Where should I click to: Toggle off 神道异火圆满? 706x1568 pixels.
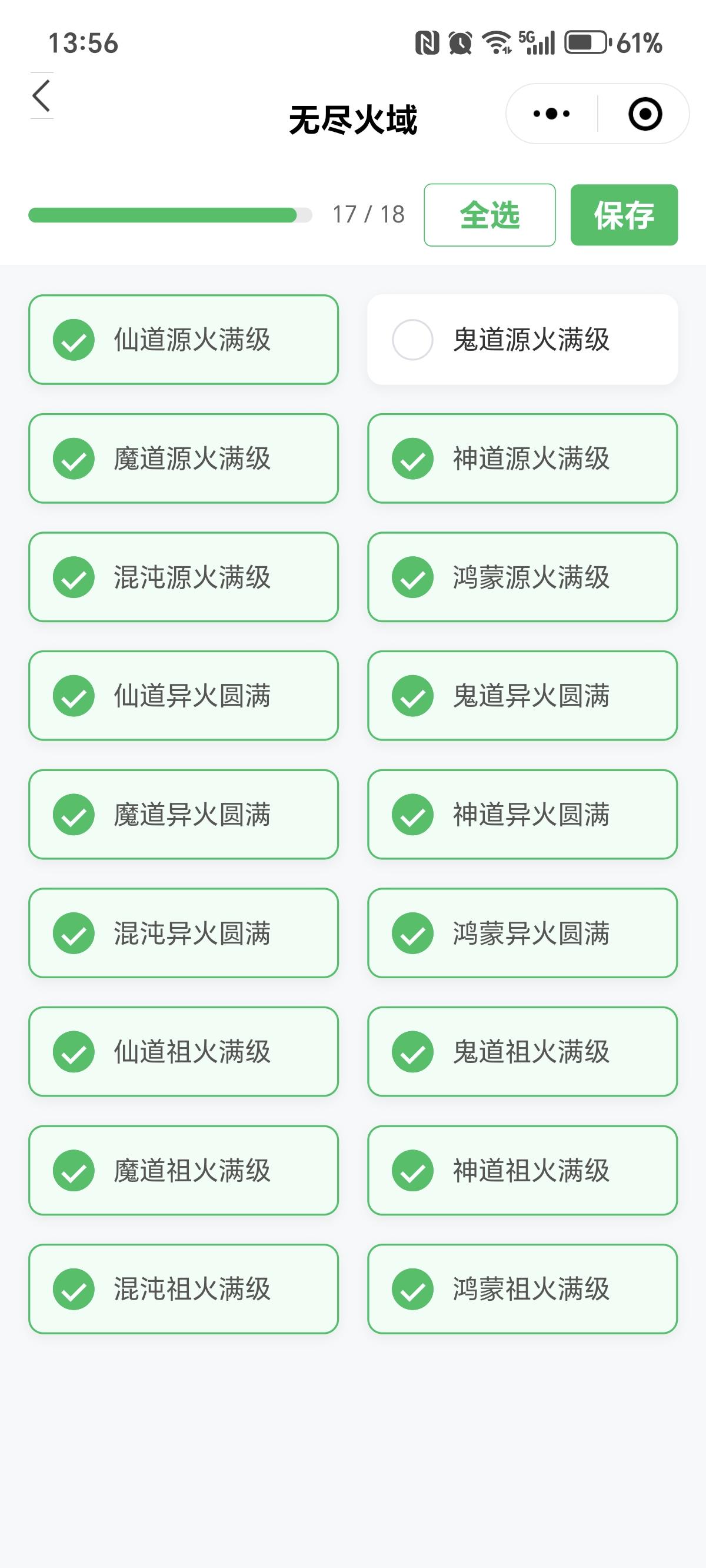click(x=522, y=815)
